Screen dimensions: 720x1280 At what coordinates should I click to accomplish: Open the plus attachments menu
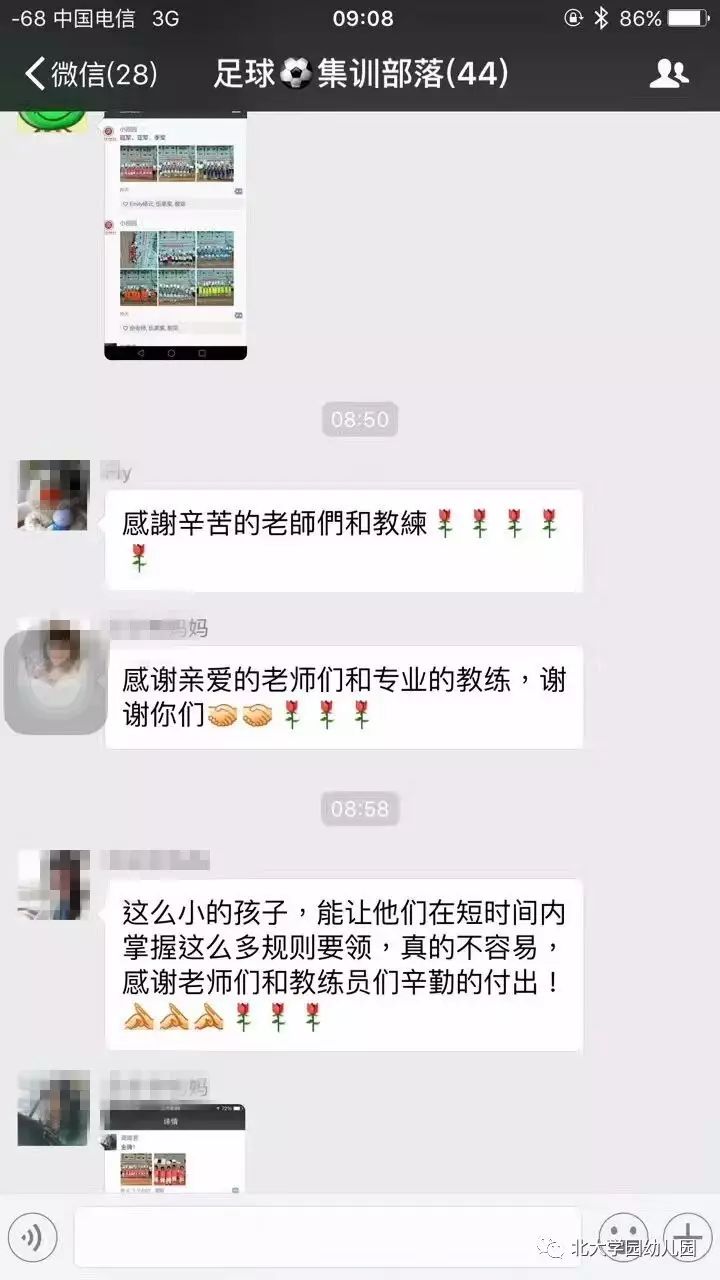687,1236
